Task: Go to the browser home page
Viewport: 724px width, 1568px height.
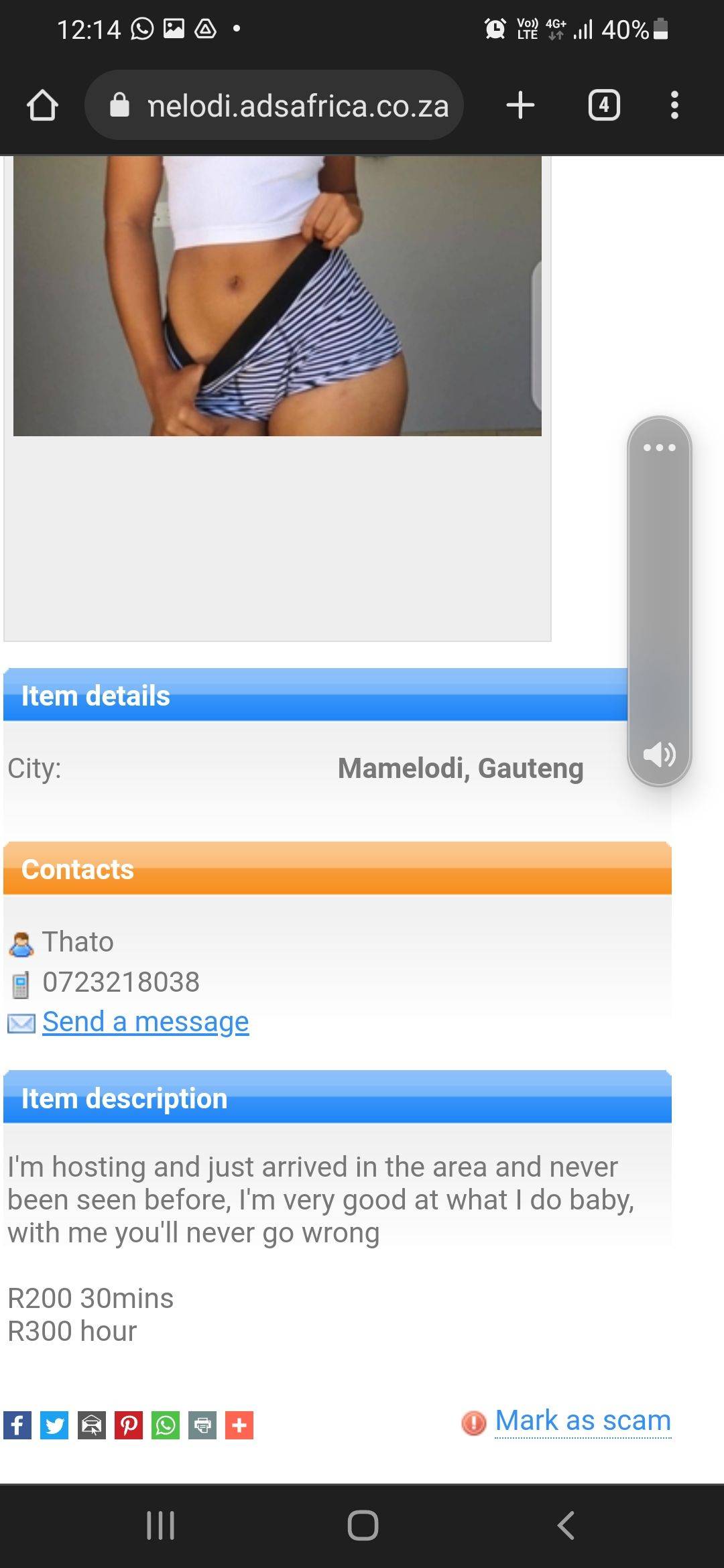Action: tap(42, 105)
